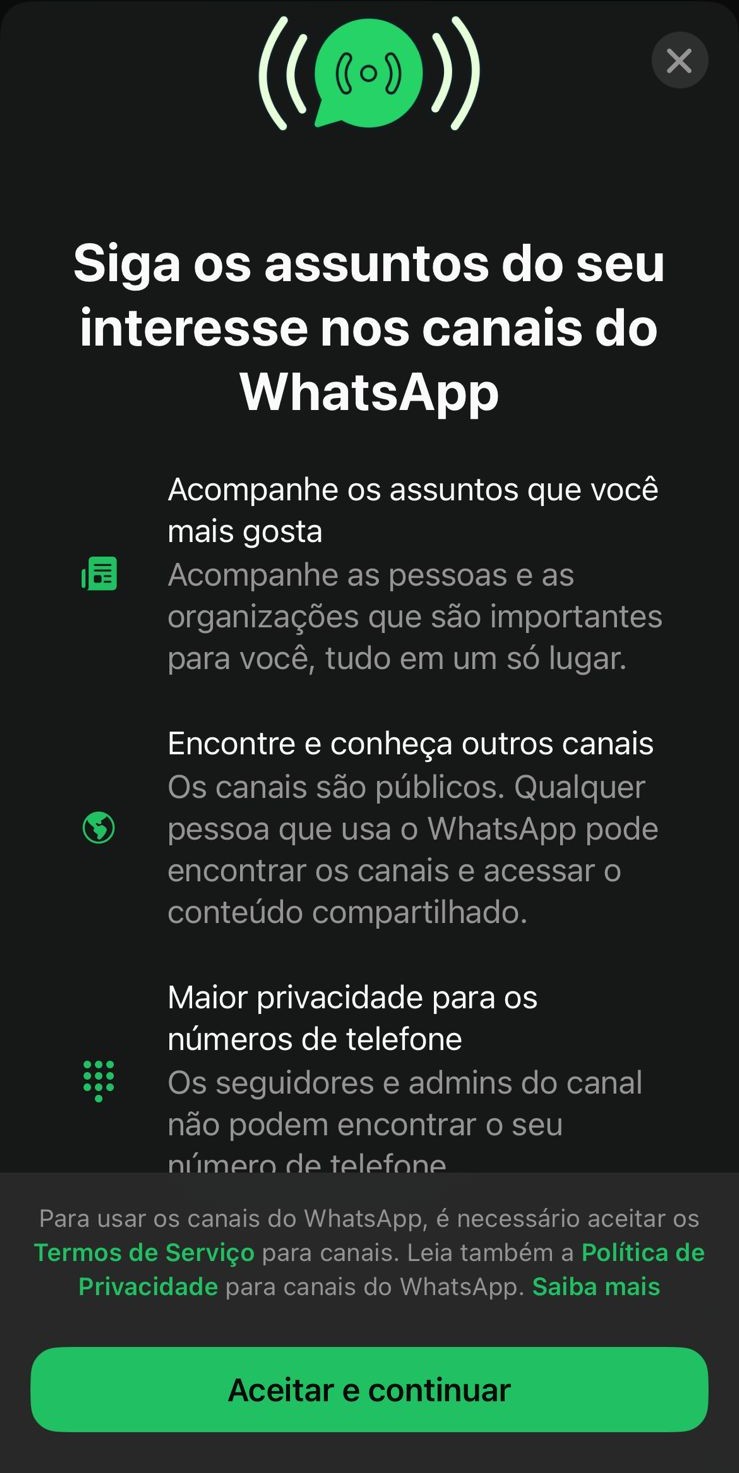Click the heading about following WhatsApp channel topics
This screenshot has width=739, height=1473.
click(x=369, y=327)
